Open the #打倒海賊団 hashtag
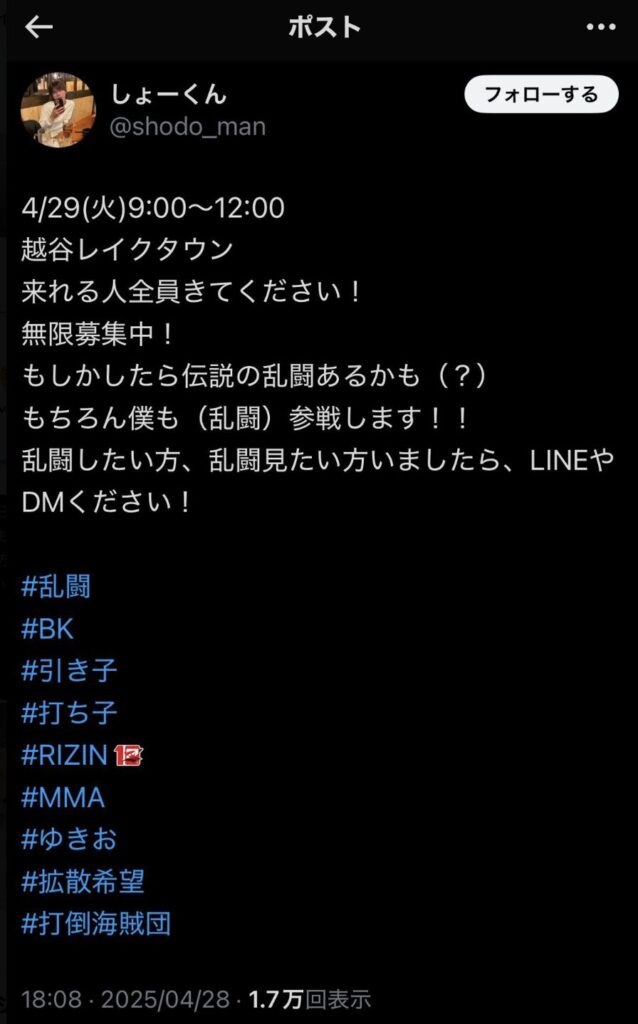Screen dimensions: 638x1024 tap(96, 923)
